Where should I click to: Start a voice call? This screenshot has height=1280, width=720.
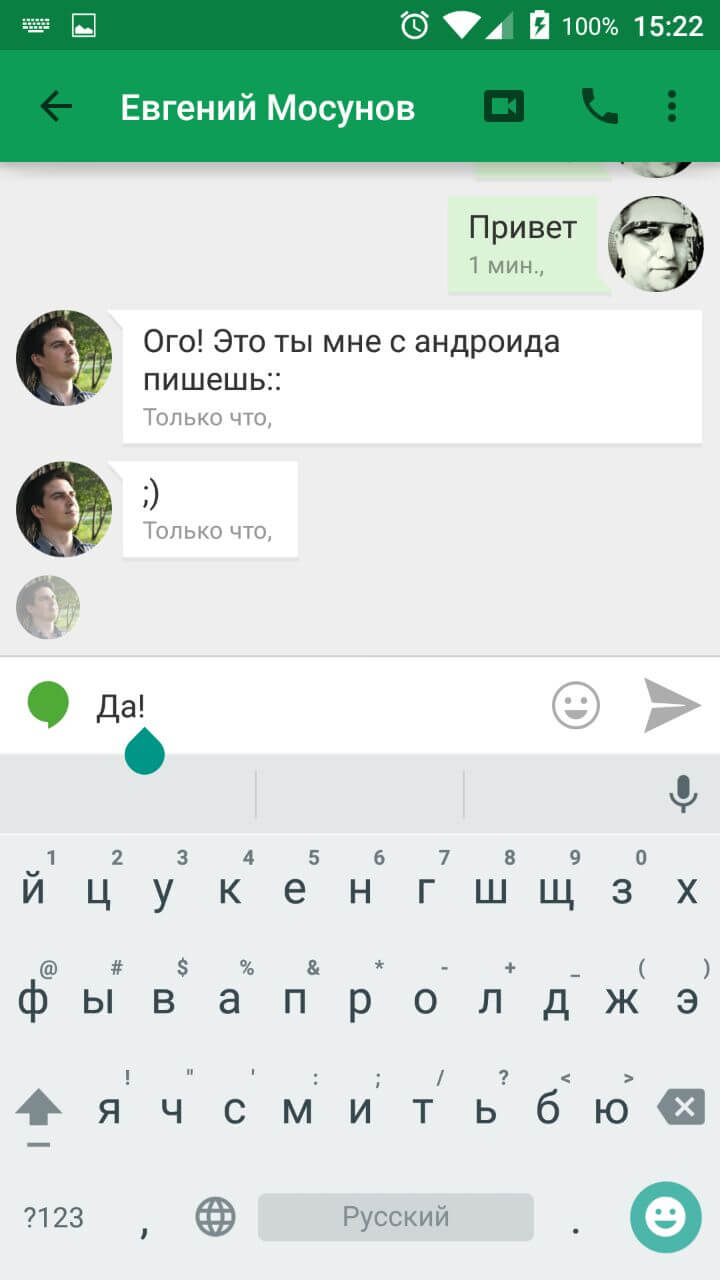click(599, 107)
